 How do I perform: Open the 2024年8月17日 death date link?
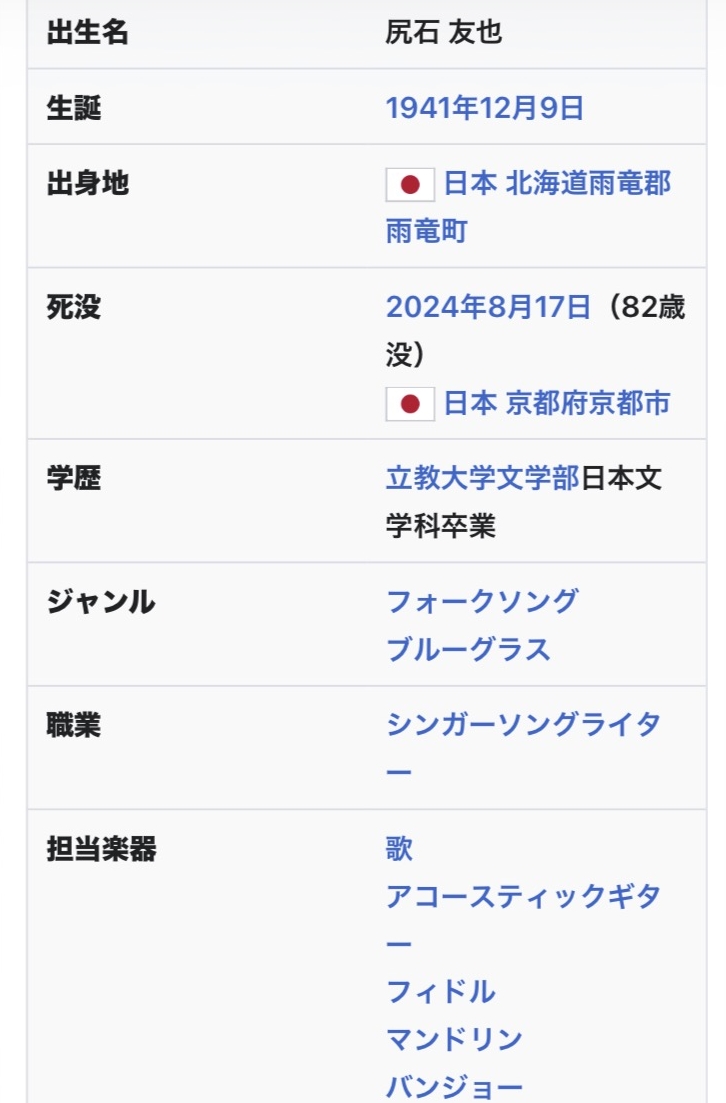click(x=488, y=307)
